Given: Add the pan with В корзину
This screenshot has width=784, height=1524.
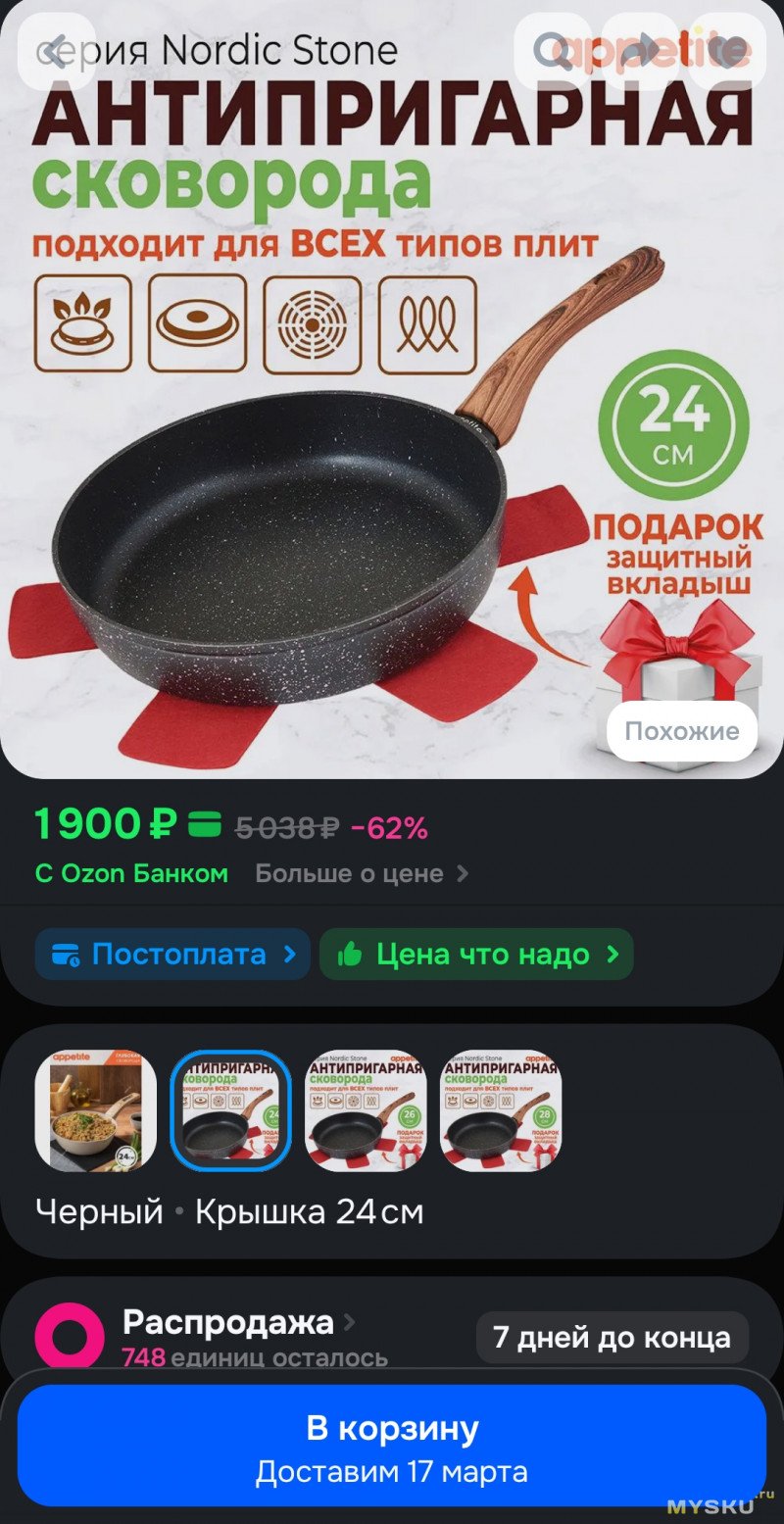Looking at the screenshot, I should (x=392, y=1445).
